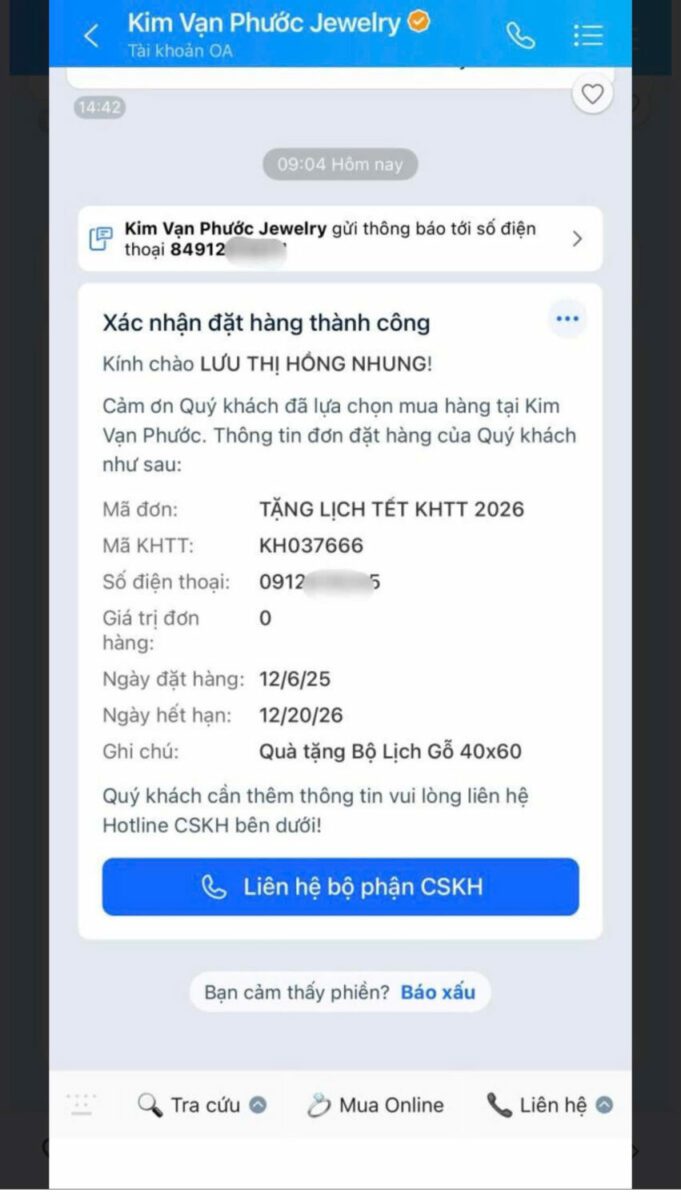Image resolution: width=681 pixels, height=1200 pixels.
Task: Report the message with Báo xấu
Action: pyautogui.click(x=438, y=993)
